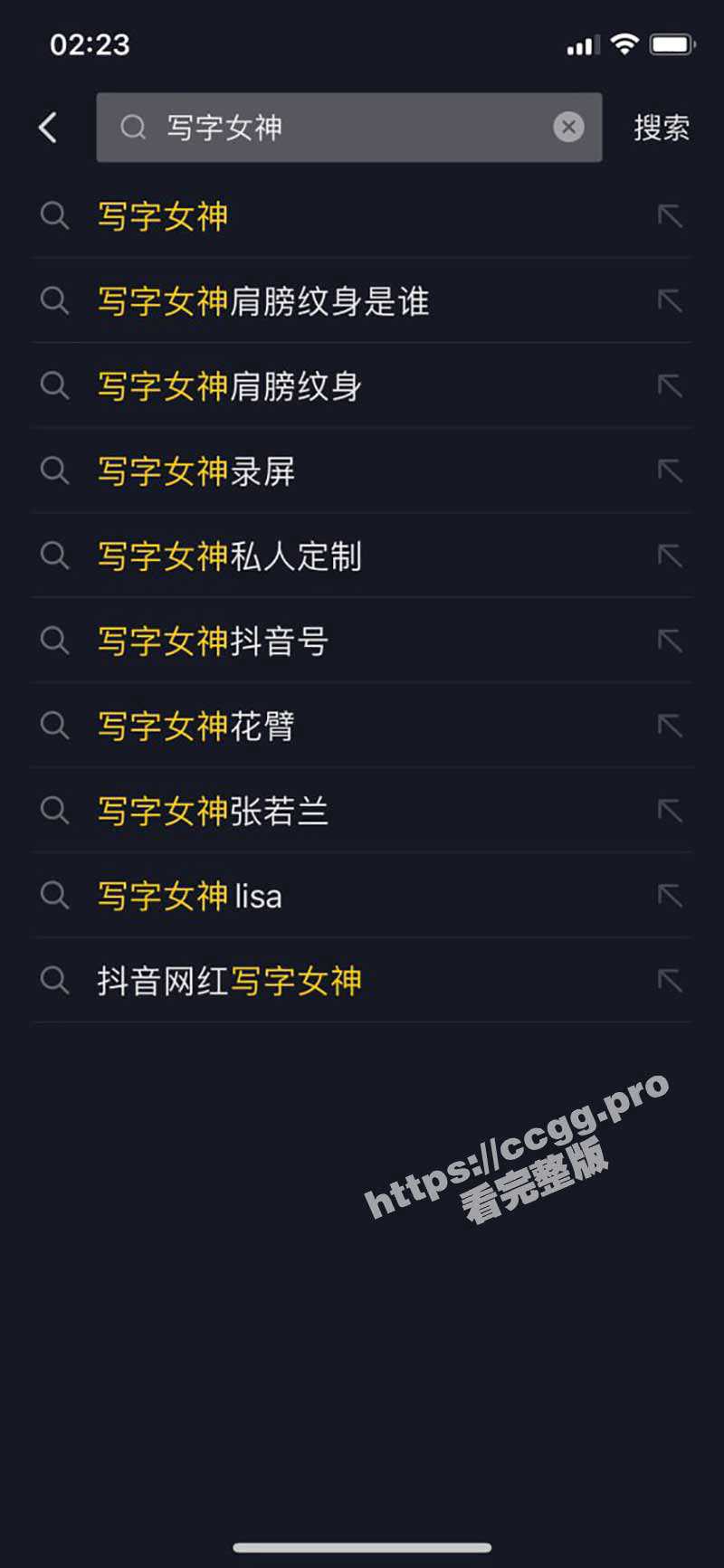Choose the suggestion 写字女神 lisa
This screenshot has width=724, height=1568.
(x=190, y=897)
